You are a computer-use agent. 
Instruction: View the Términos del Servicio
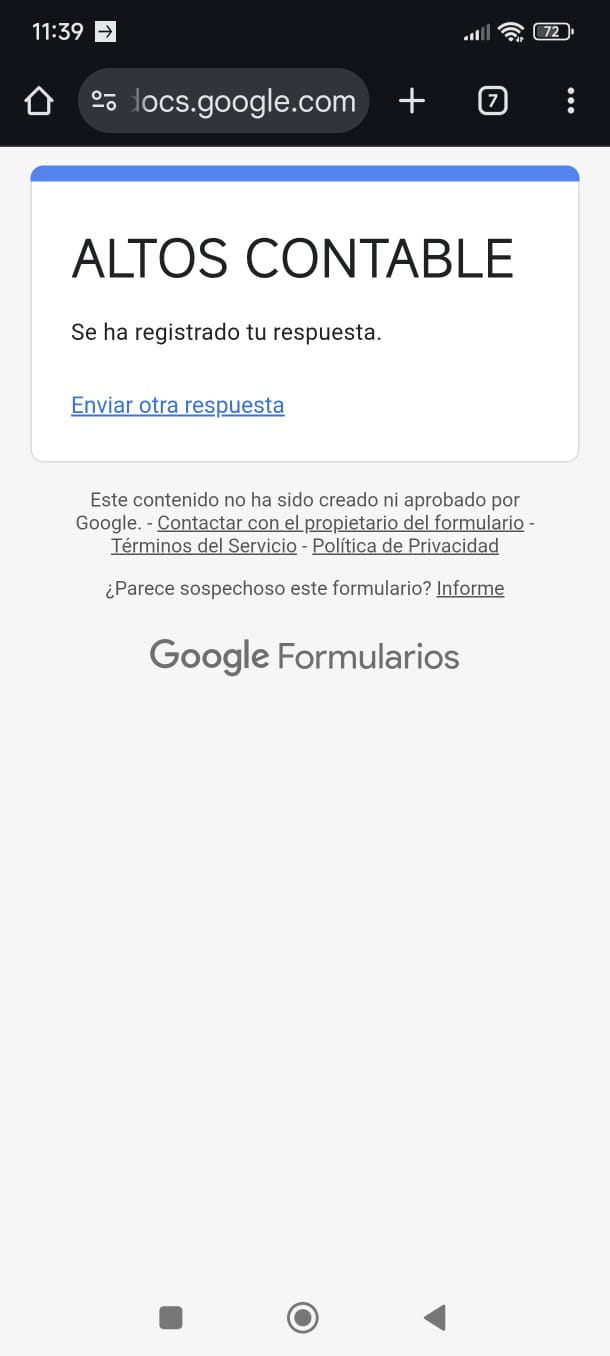point(204,546)
